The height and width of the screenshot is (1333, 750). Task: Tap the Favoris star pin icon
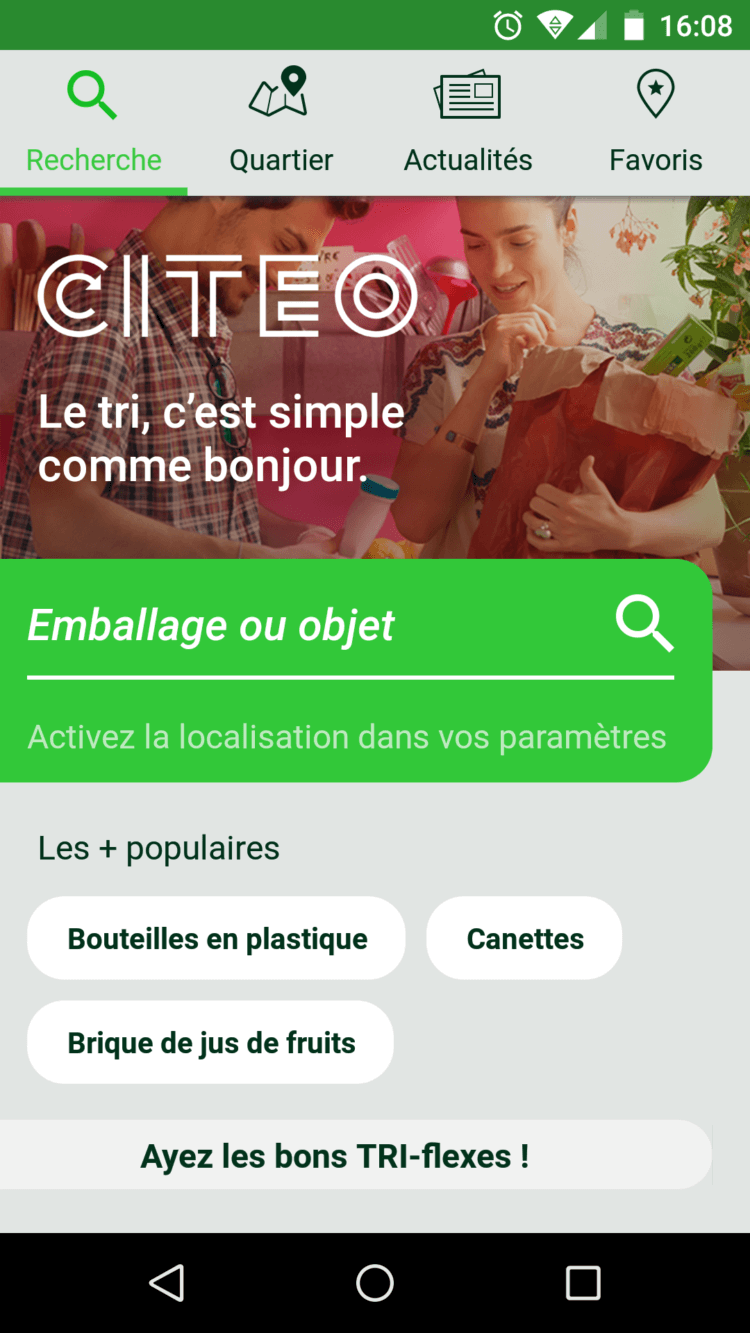655,93
